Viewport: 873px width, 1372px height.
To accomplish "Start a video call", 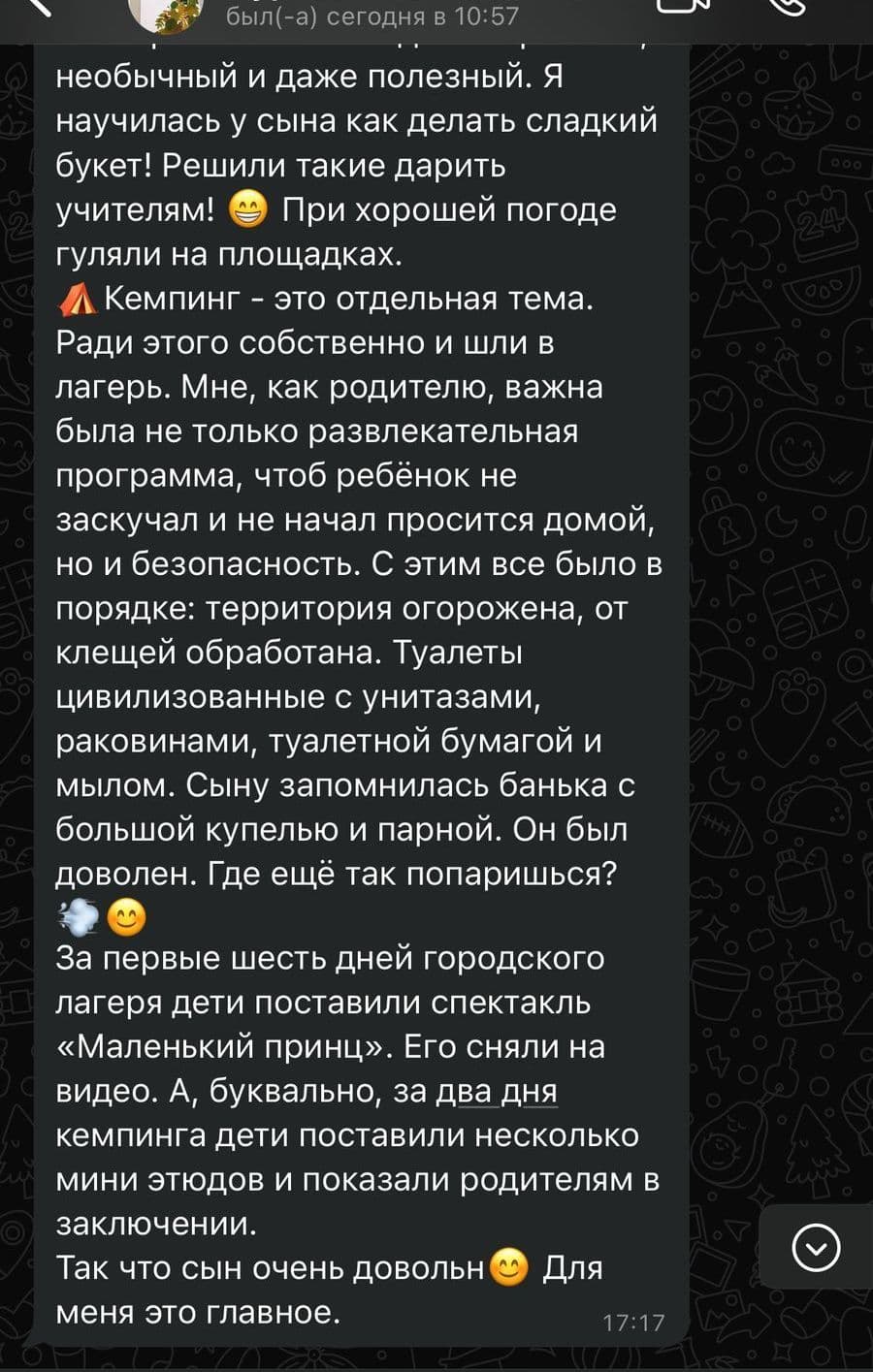I will [683, 8].
